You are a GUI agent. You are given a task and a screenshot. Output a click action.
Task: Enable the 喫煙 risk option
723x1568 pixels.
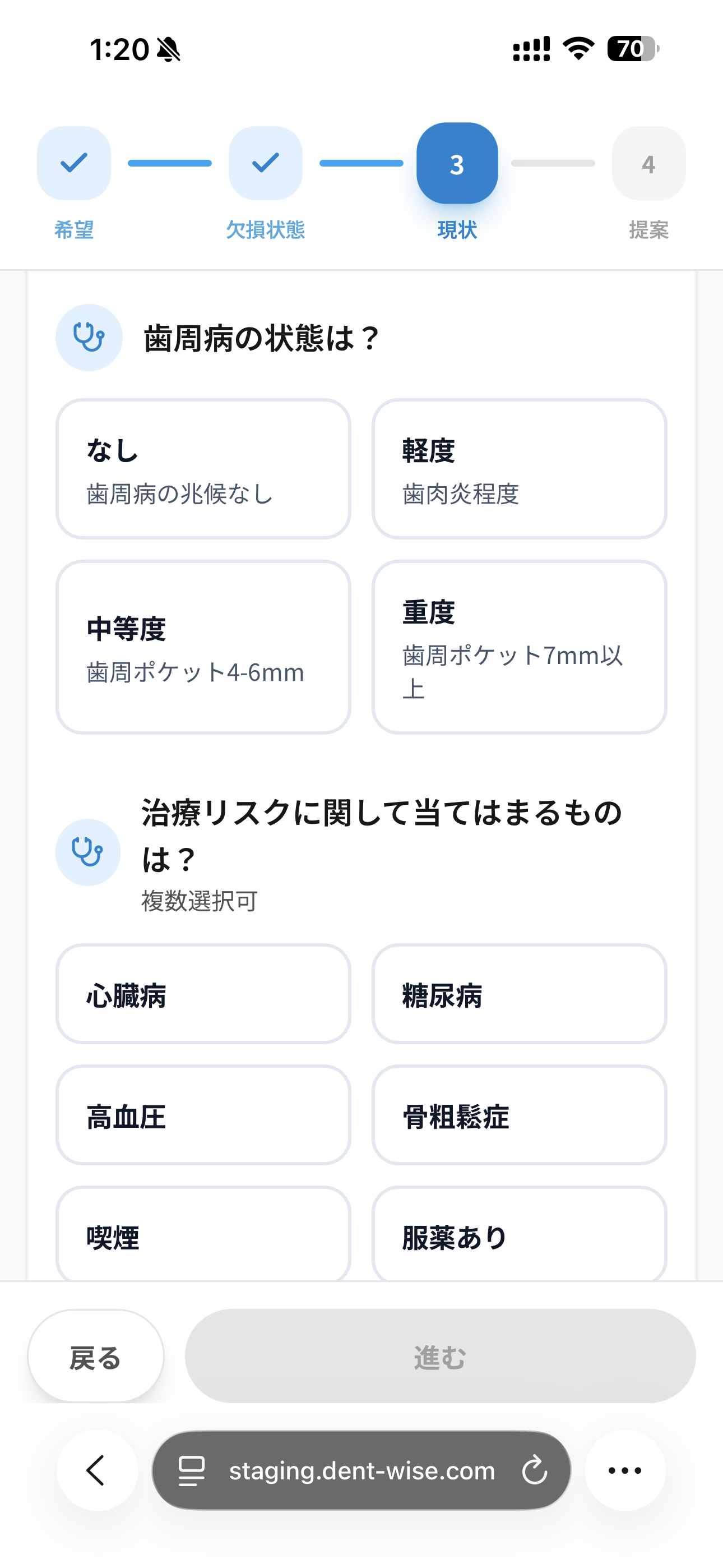coord(203,1236)
